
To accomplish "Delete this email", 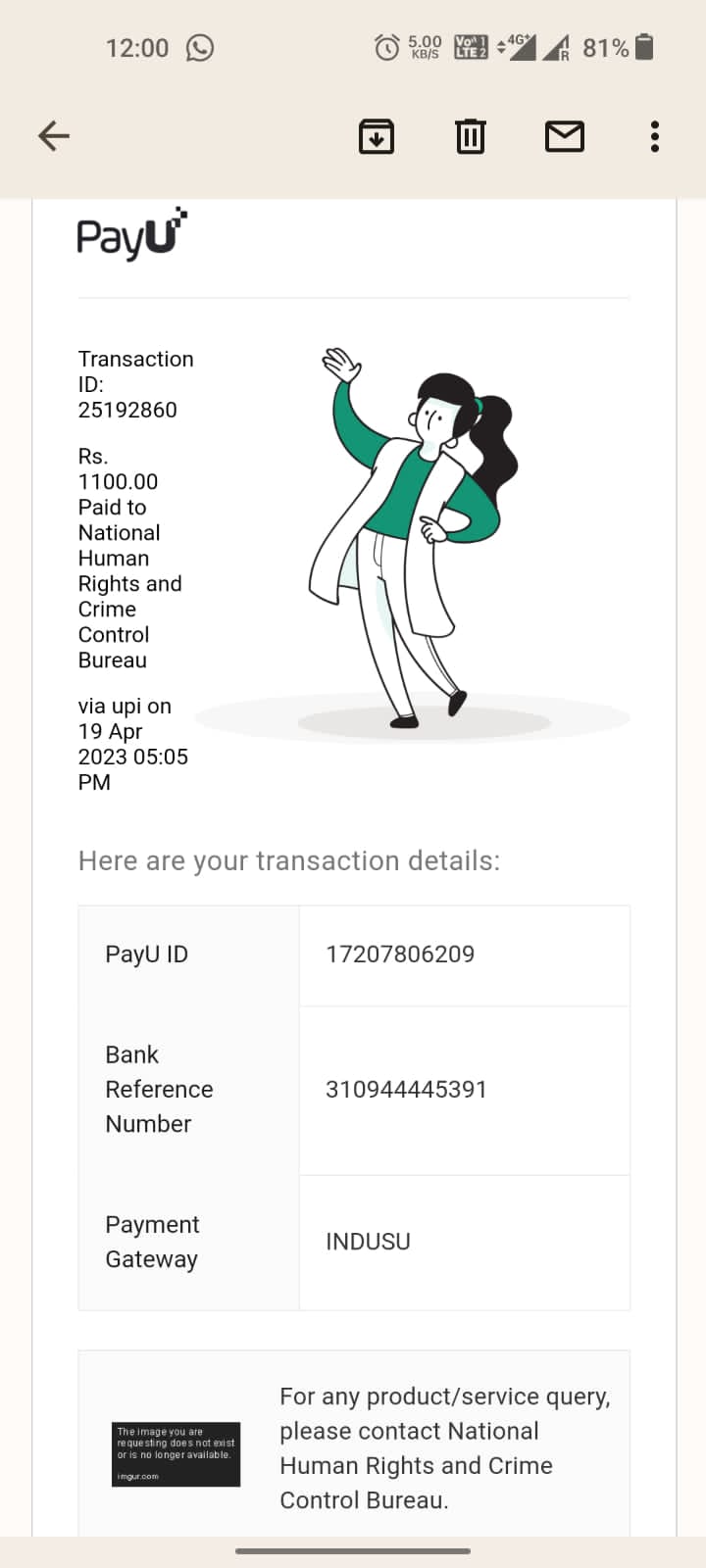I will tap(471, 136).
